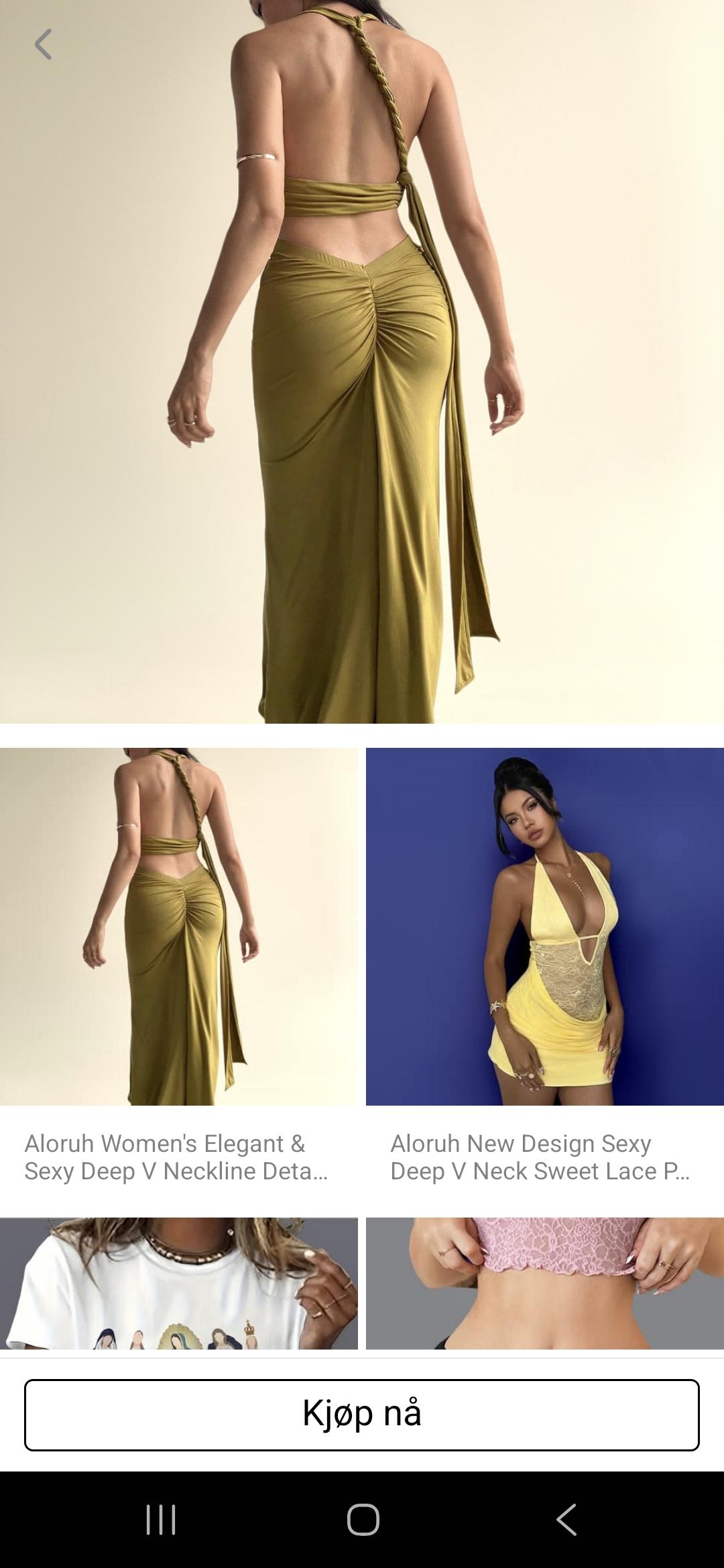View the white graphic t-shirt product
The height and width of the screenshot is (1568, 724).
(178, 1283)
